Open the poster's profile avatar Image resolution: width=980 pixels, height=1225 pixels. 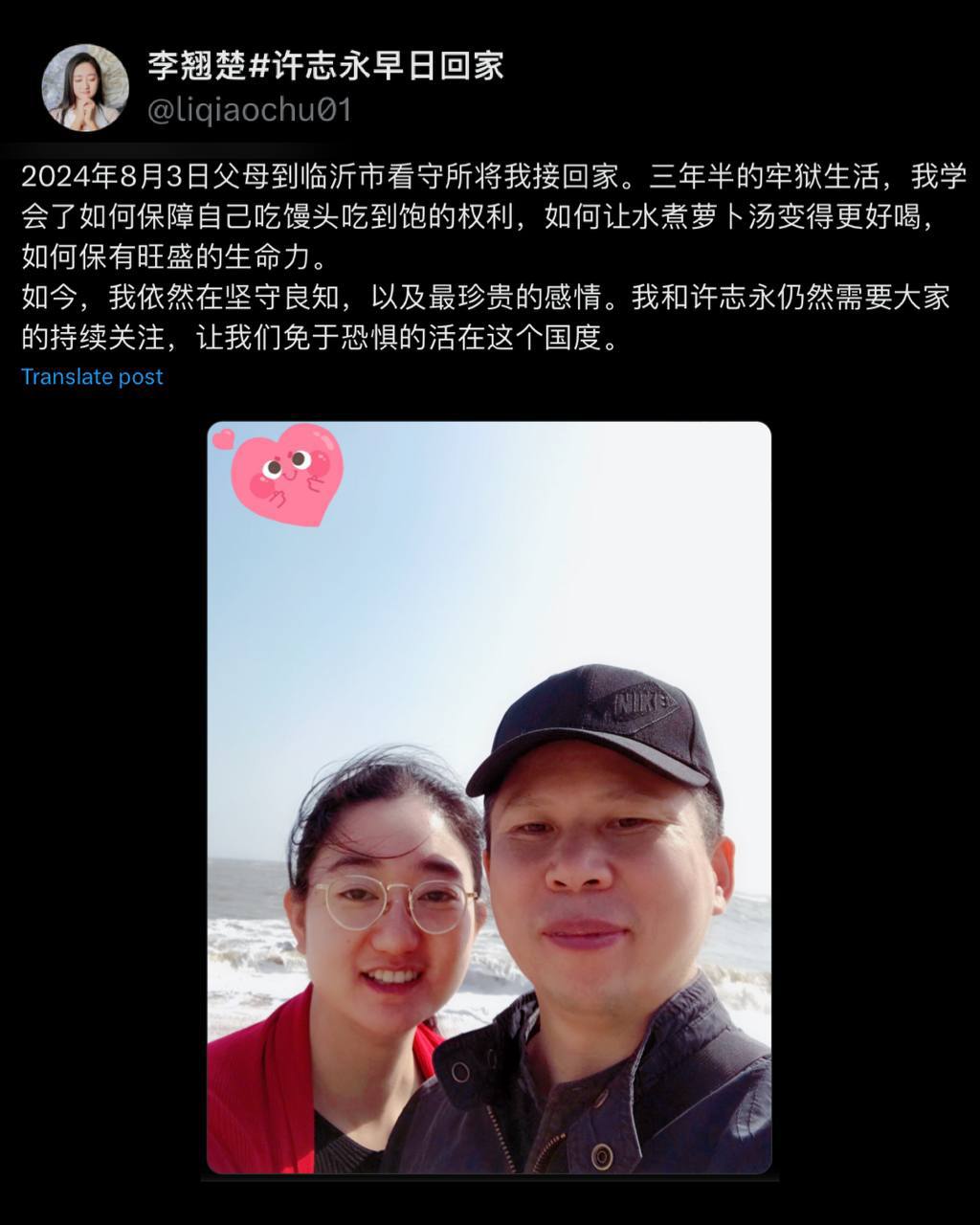point(85,87)
